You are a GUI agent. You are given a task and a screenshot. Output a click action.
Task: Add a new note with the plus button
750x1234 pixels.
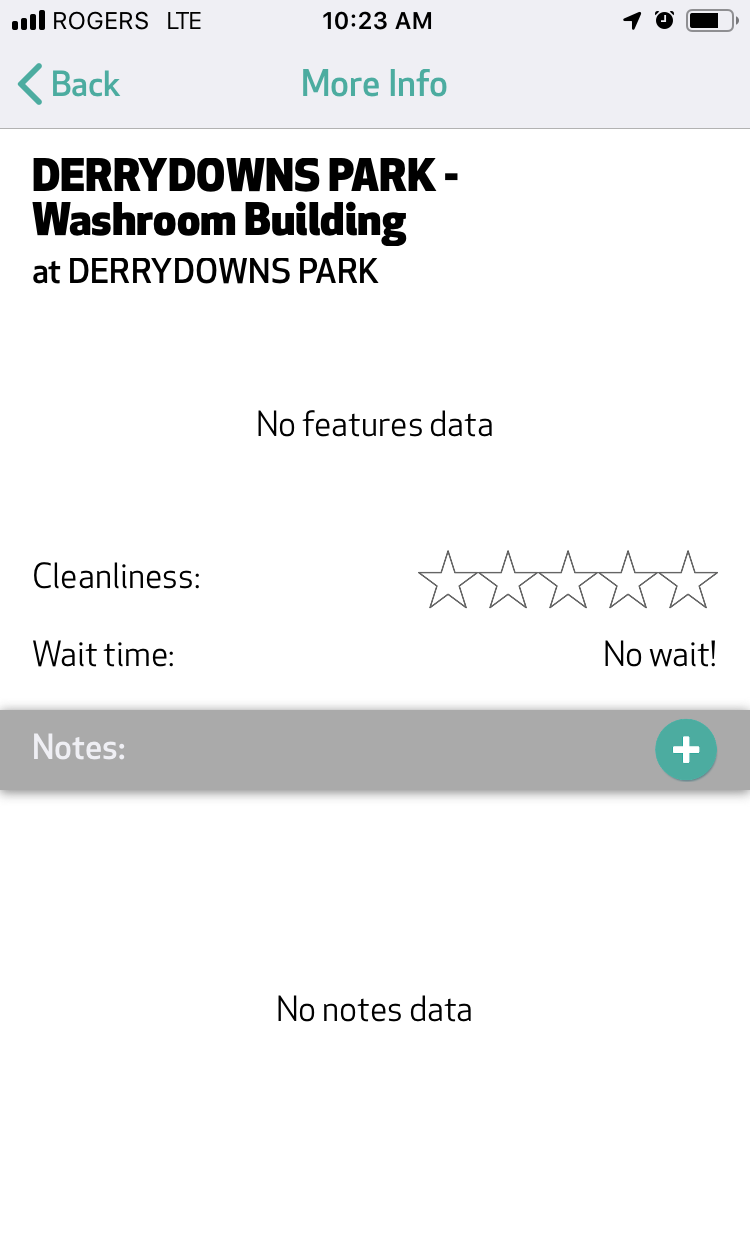pos(686,750)
